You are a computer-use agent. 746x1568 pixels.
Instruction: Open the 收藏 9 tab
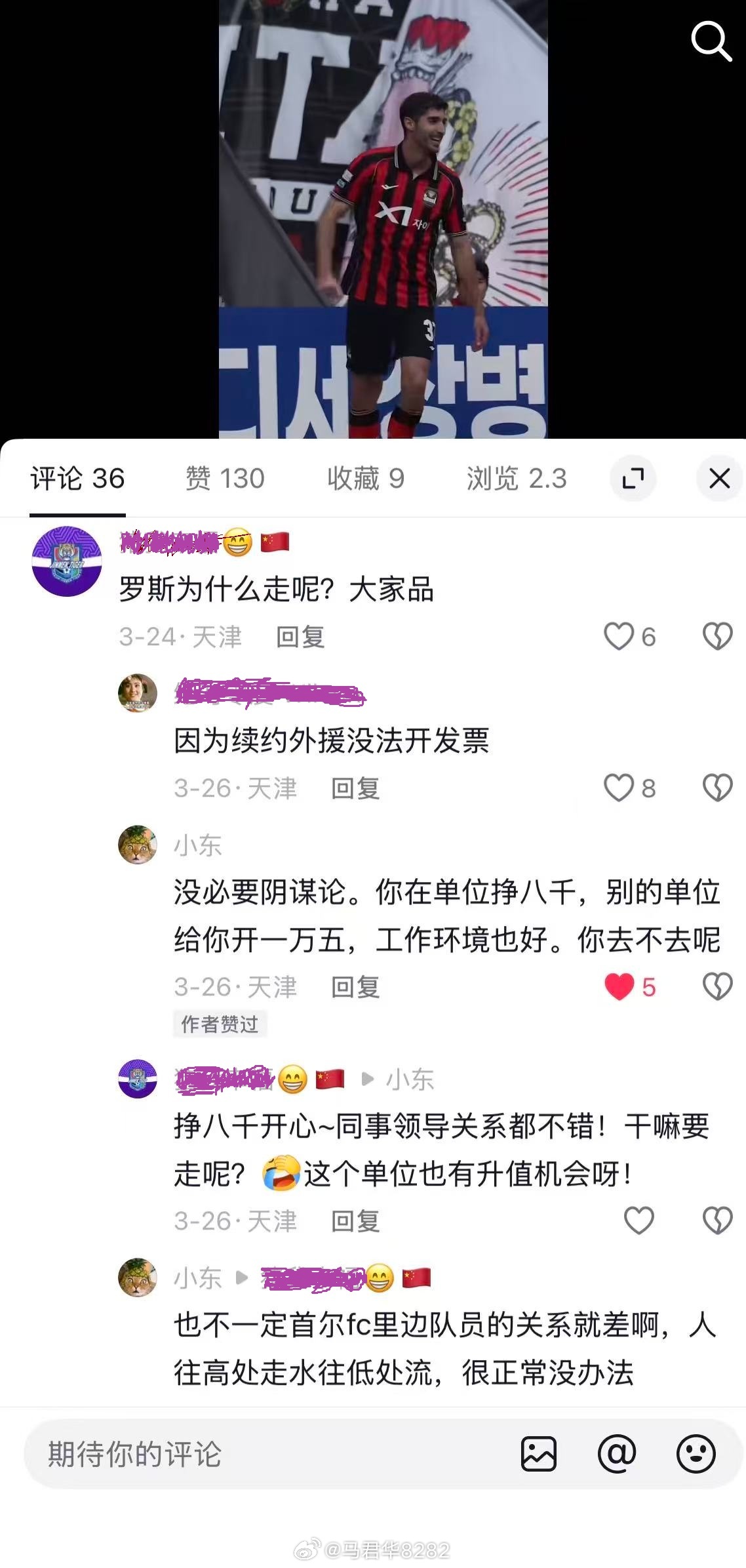tap(363, 479)
